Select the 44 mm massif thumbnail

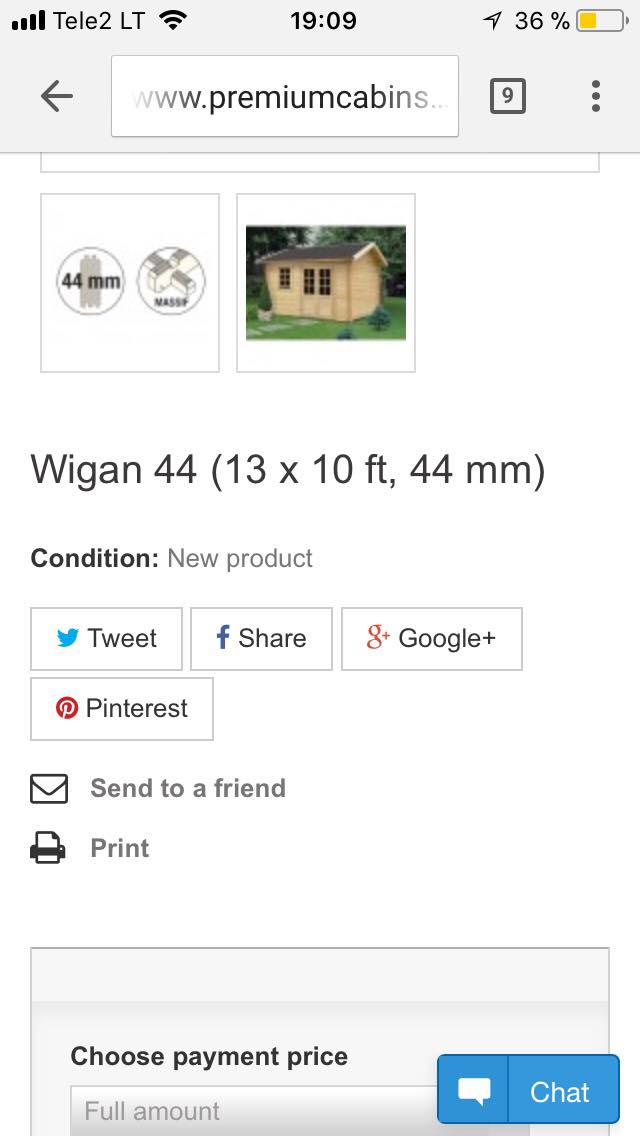130,283
